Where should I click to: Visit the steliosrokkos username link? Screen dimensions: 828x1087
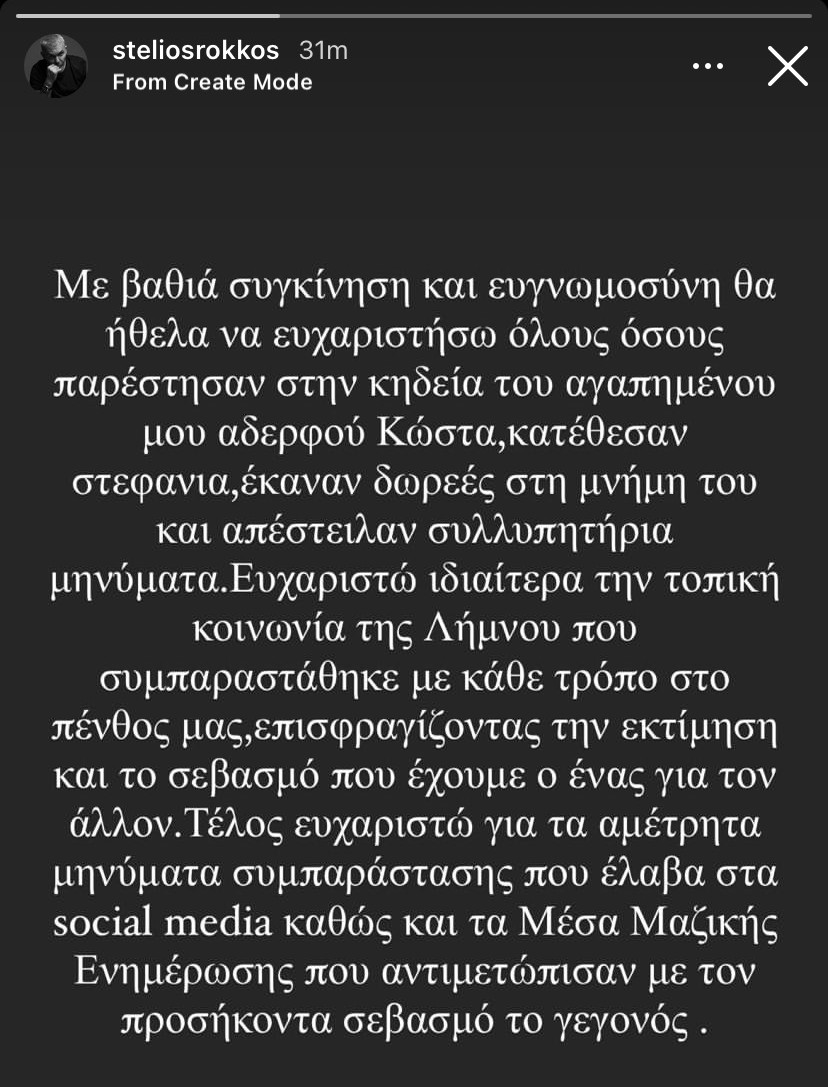click(197, 51)
